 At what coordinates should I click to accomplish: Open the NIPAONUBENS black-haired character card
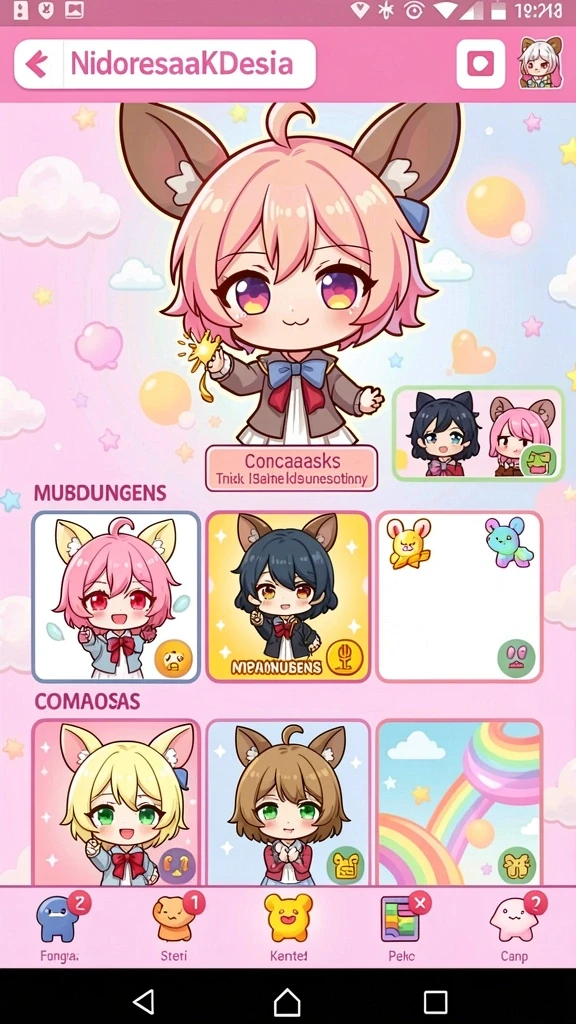pyautogui.click(x=288, y=597)
